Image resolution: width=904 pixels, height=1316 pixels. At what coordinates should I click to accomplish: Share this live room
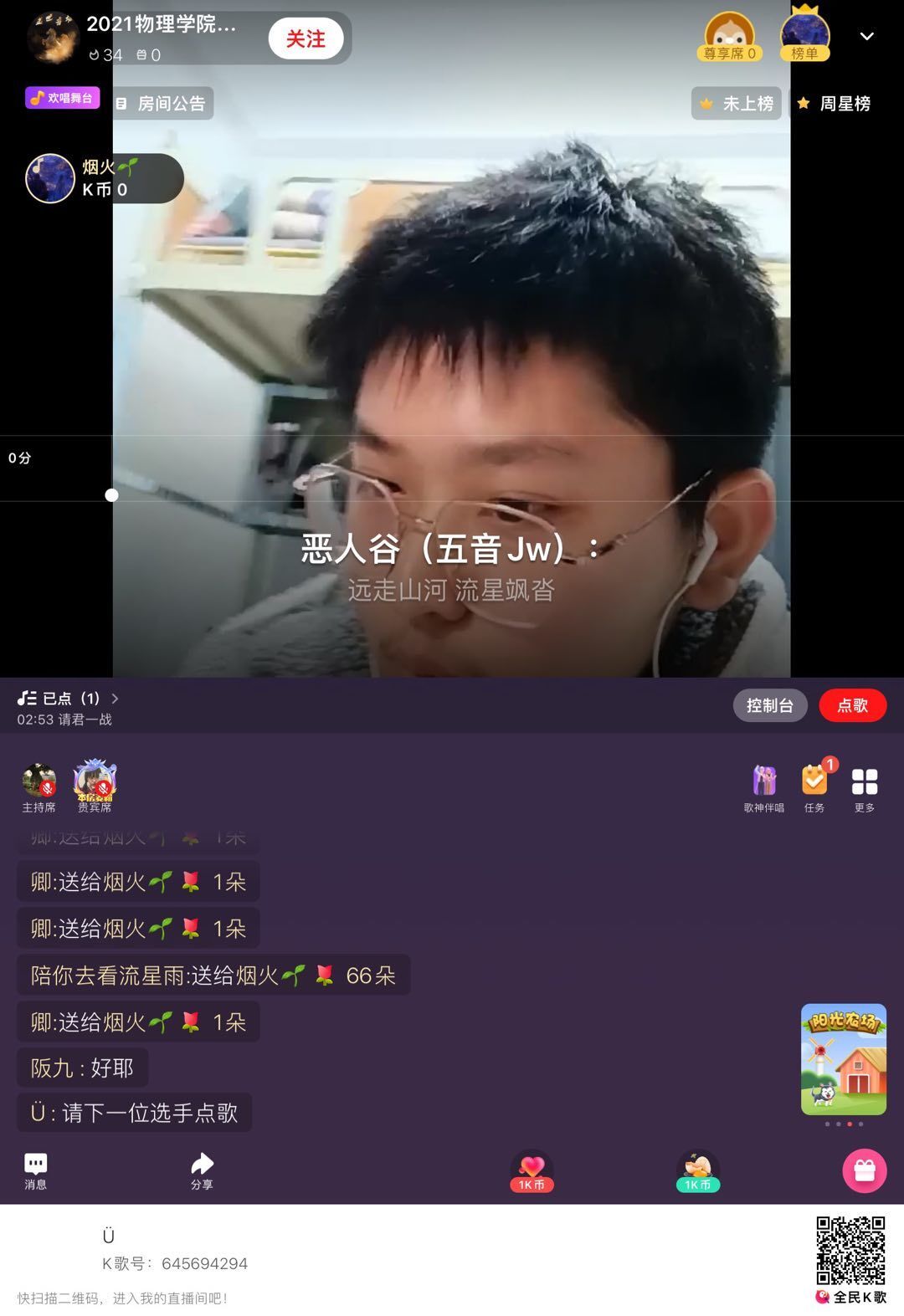[x=202, y=1170]
